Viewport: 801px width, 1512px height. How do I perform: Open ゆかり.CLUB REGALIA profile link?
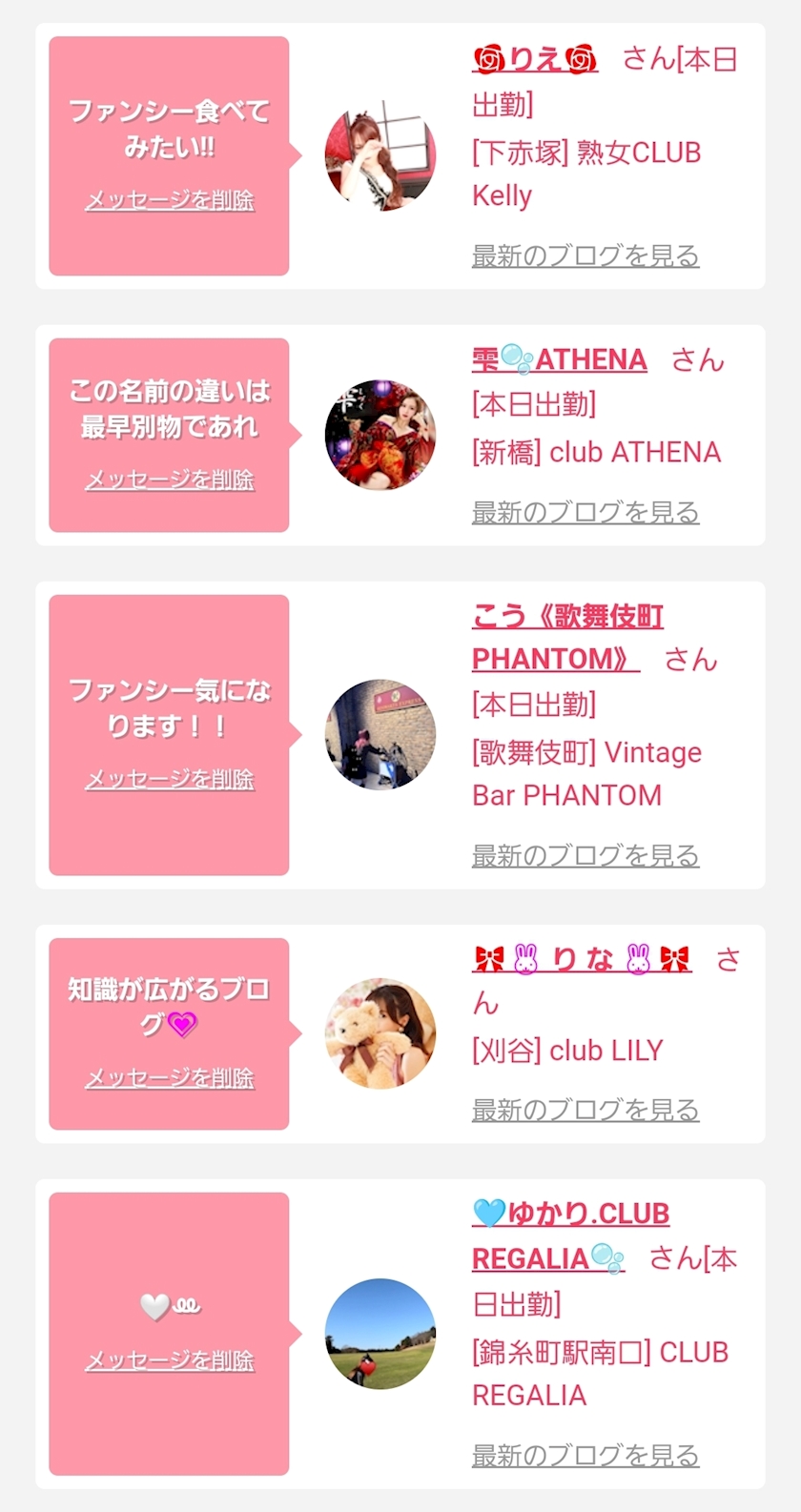pos(571,1215)
